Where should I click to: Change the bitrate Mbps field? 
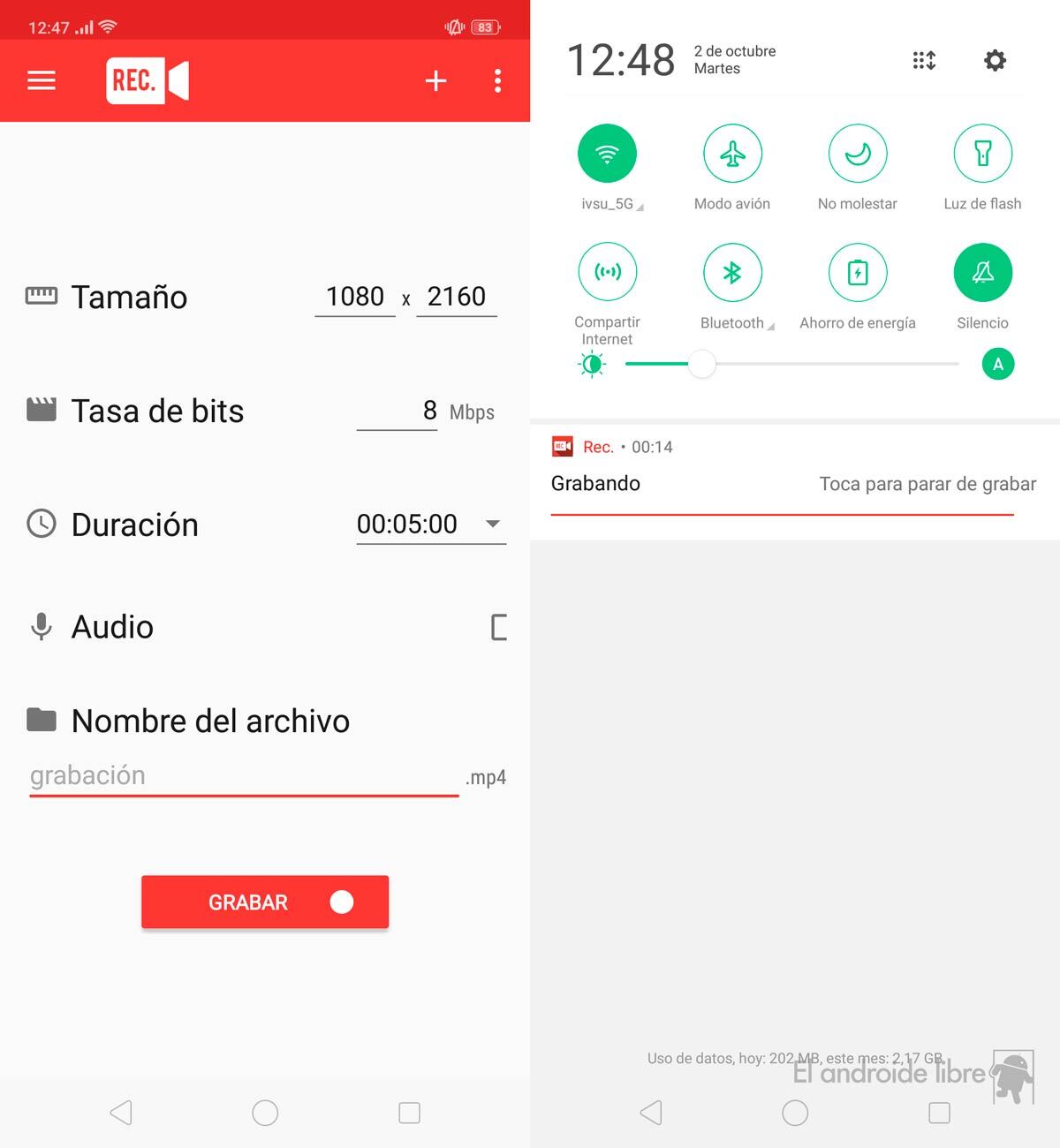397,411
